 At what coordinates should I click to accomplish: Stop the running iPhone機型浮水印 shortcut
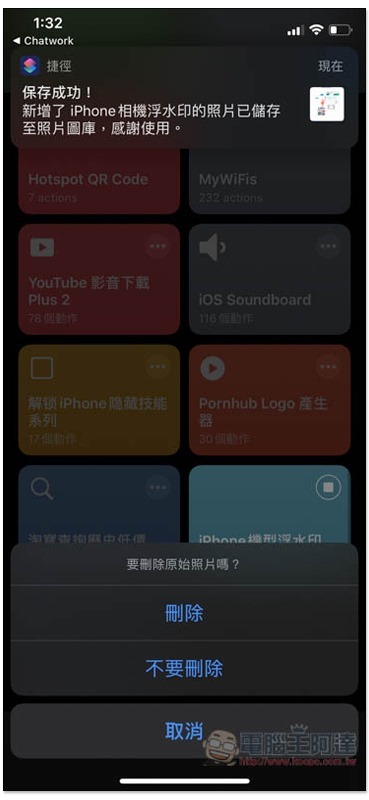(x=328, y=488)
